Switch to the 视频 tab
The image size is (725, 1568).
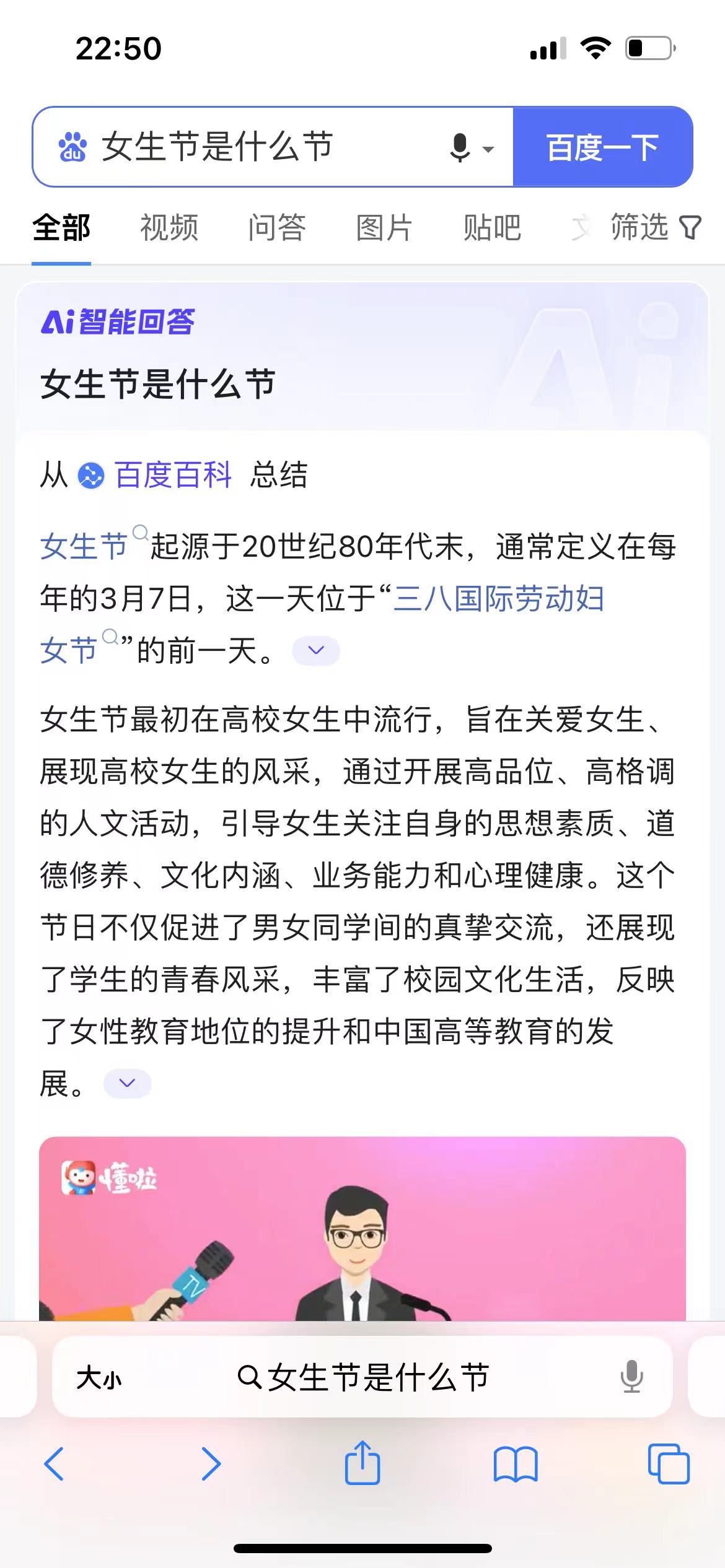[x=169, y=227]
